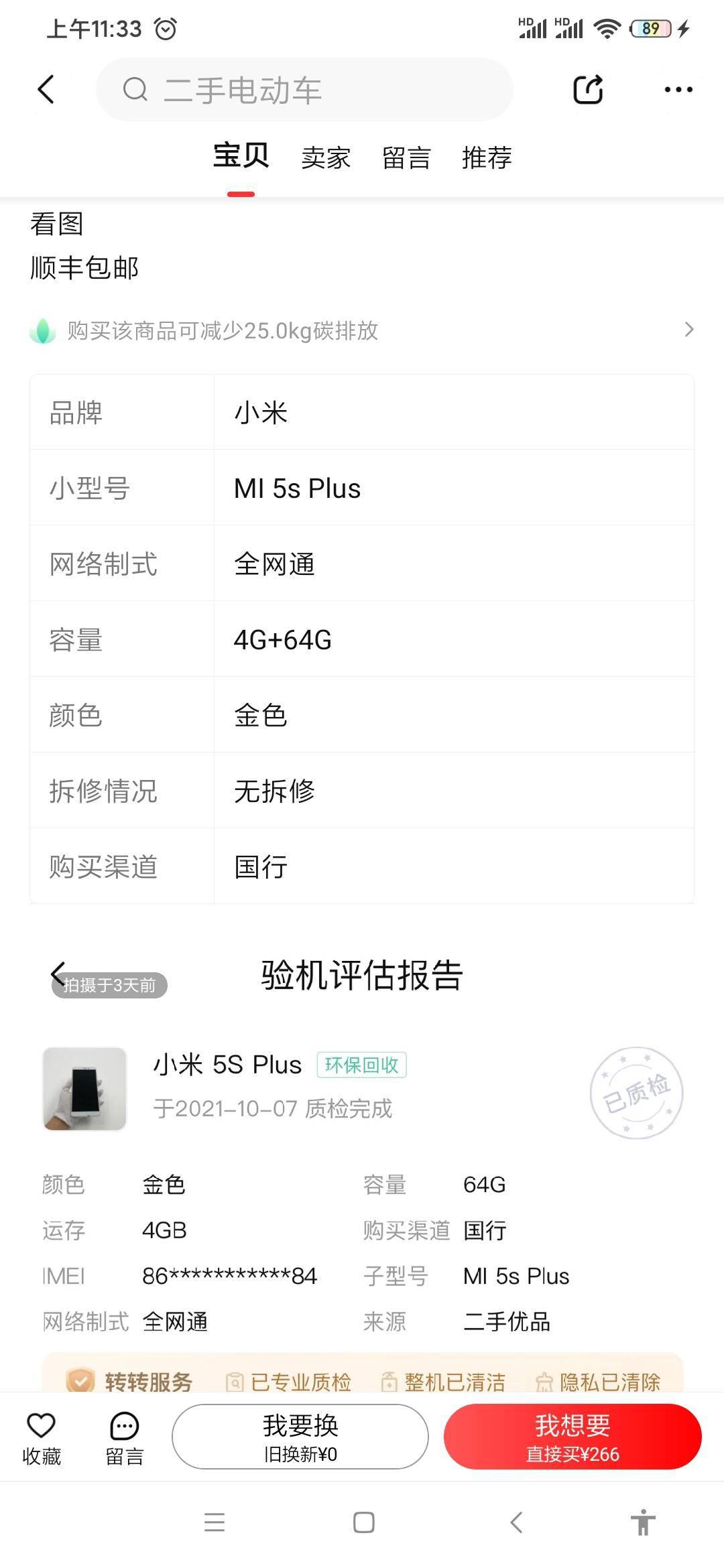
Task: Open the three-dot overflow menu
Action: [678, 89]
